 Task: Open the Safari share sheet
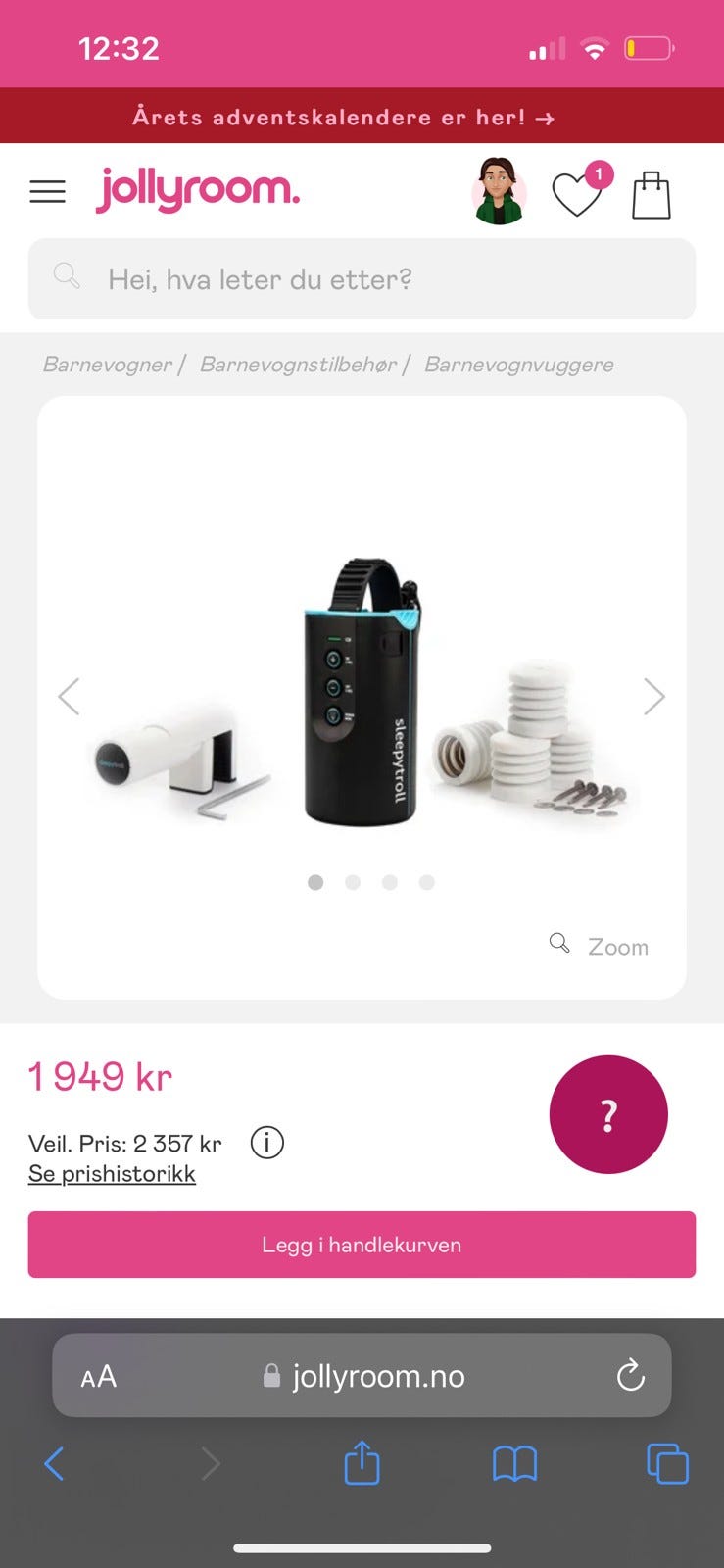[362, 1463]
